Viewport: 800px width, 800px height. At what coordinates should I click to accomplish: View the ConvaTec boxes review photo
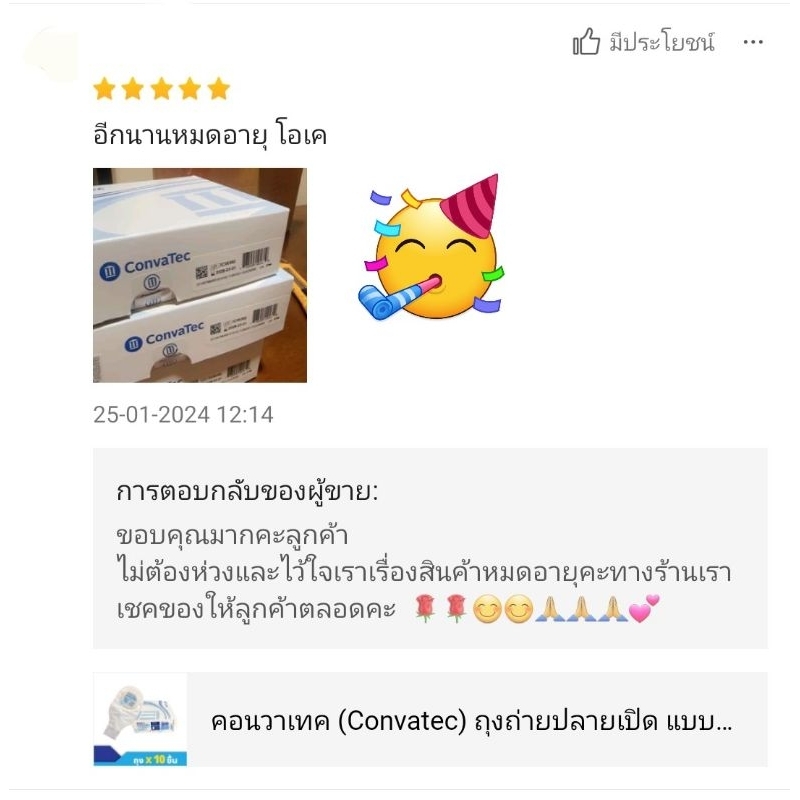pos(200,275)
